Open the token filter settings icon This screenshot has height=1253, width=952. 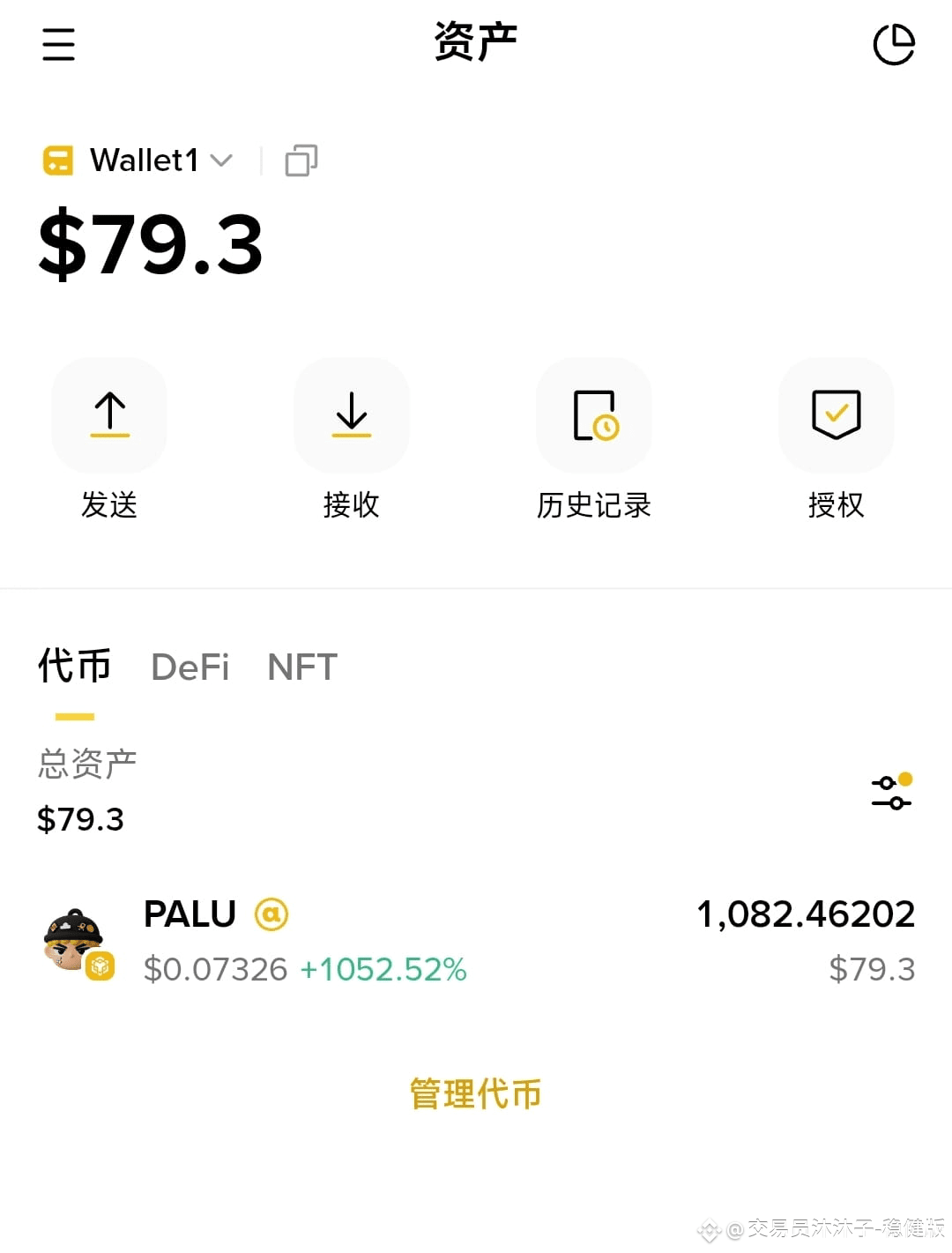pos(892,791)
